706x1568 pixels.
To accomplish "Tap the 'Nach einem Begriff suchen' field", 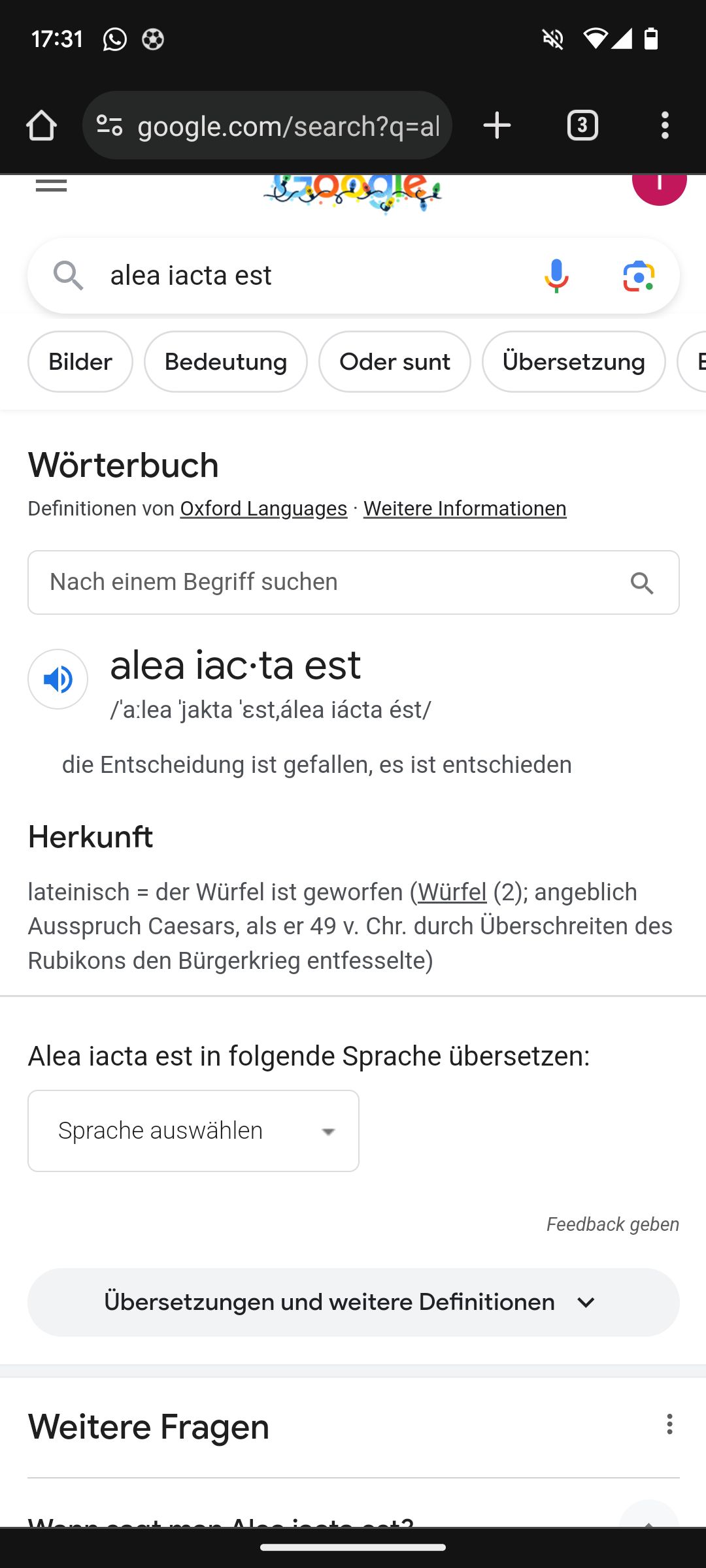I will [x=327, y=582].
